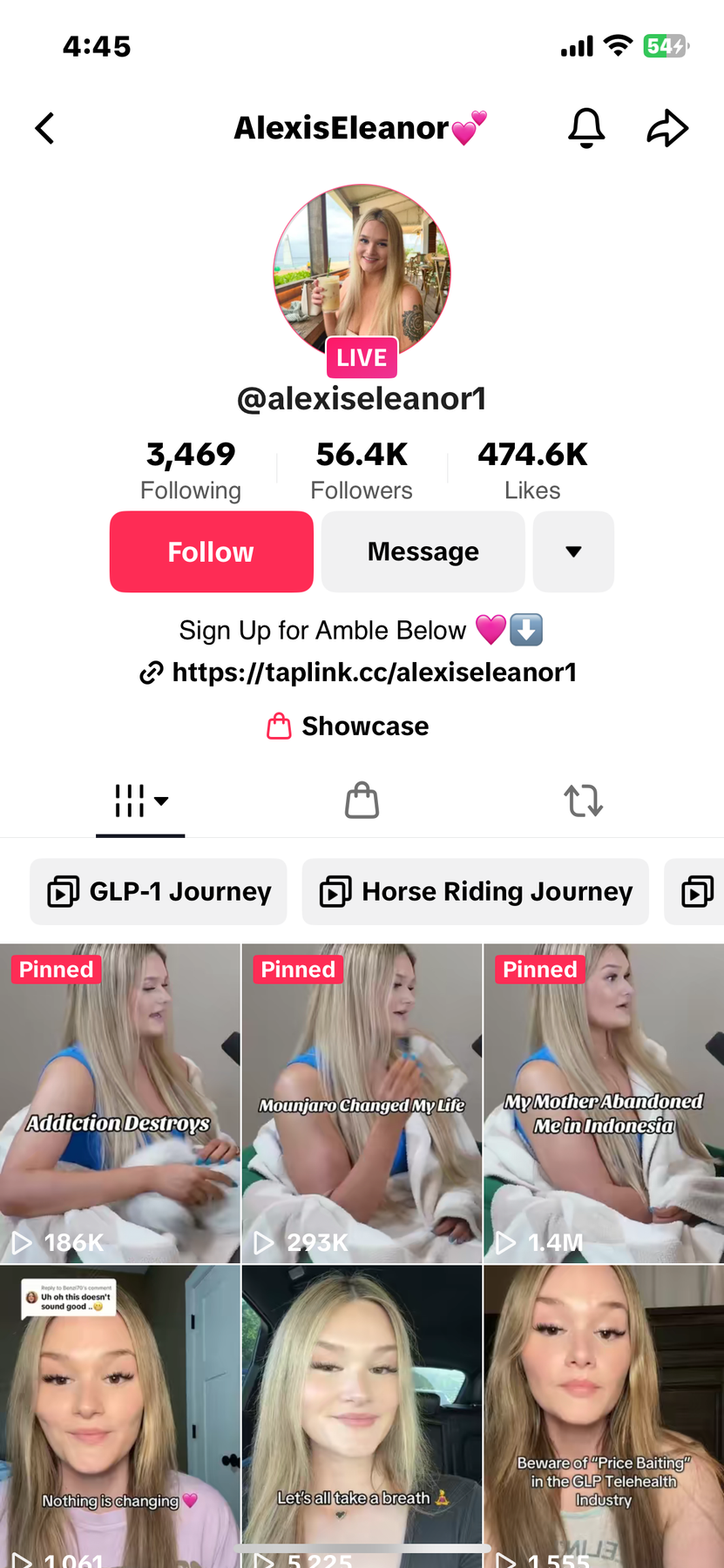Go back with the arrow

click(x=45, y=128)
